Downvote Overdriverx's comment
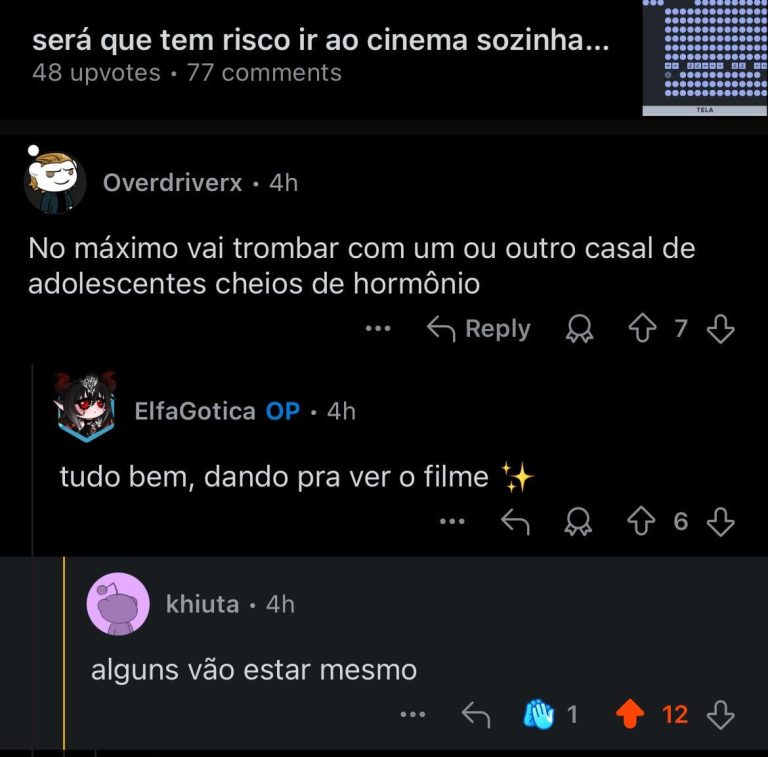 click(720, 329)
